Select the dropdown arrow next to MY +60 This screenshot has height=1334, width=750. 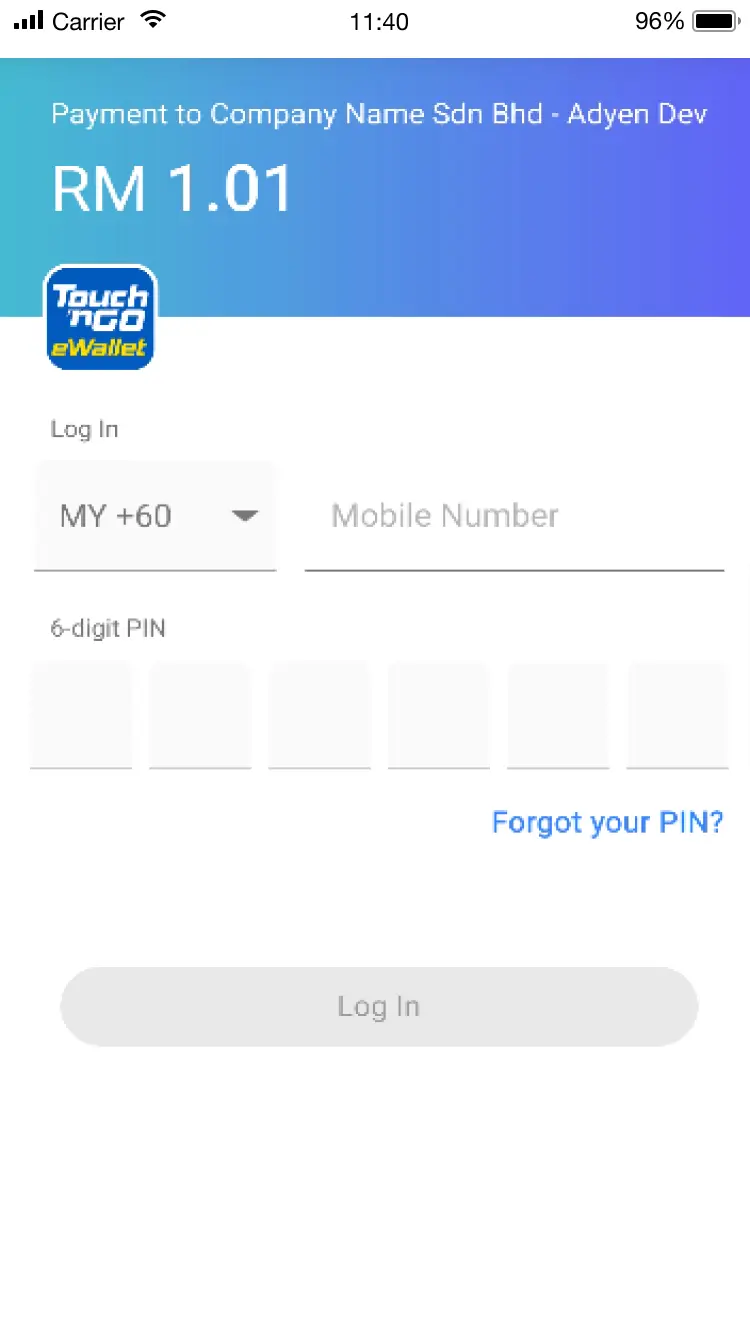tap(245, 516)
